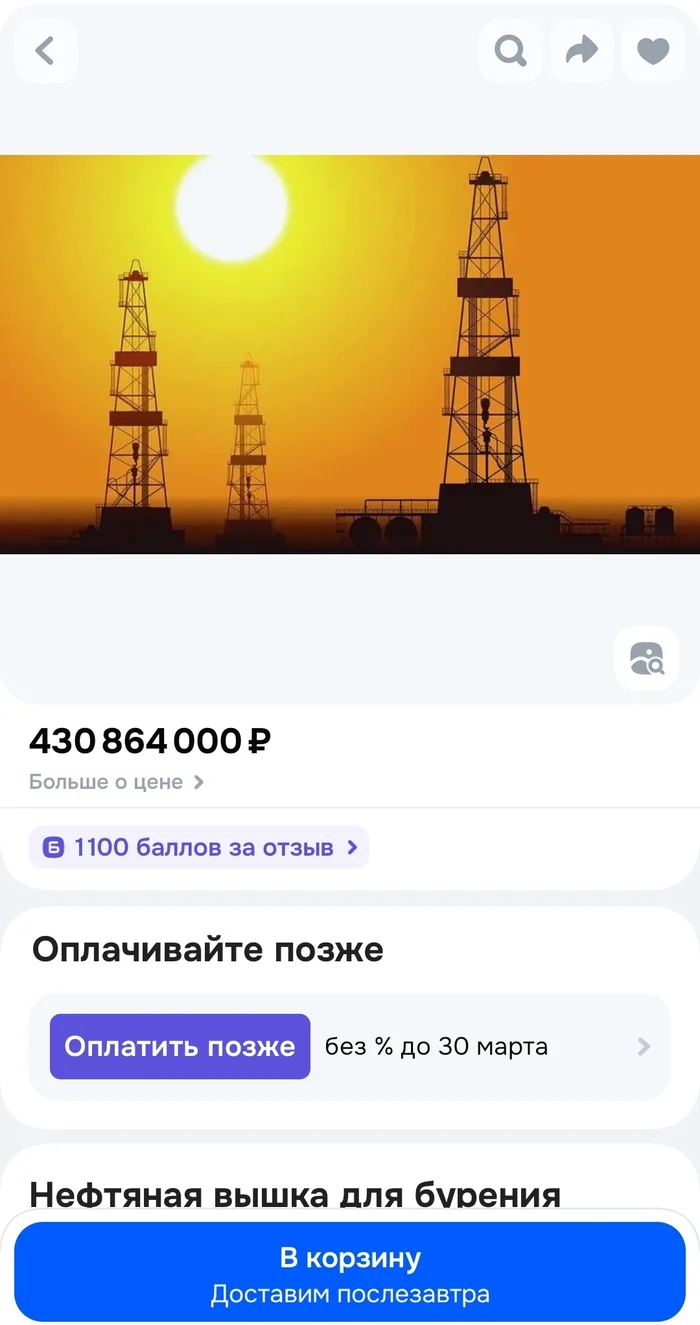Go back using the arrow icon
Image resolution: width=700 pixels, height=1325 pixels.
click(x=45, y=51)
